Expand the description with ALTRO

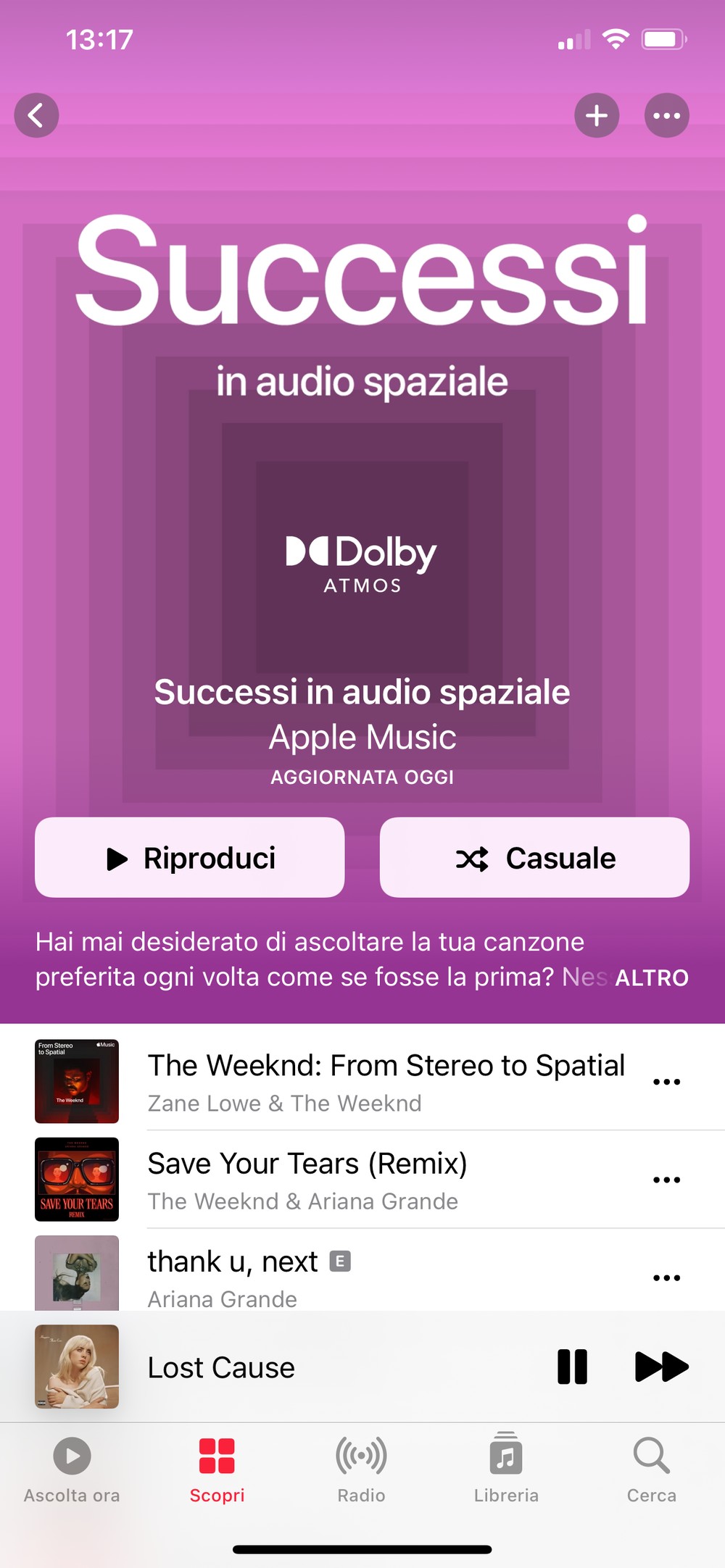(651, 977)
